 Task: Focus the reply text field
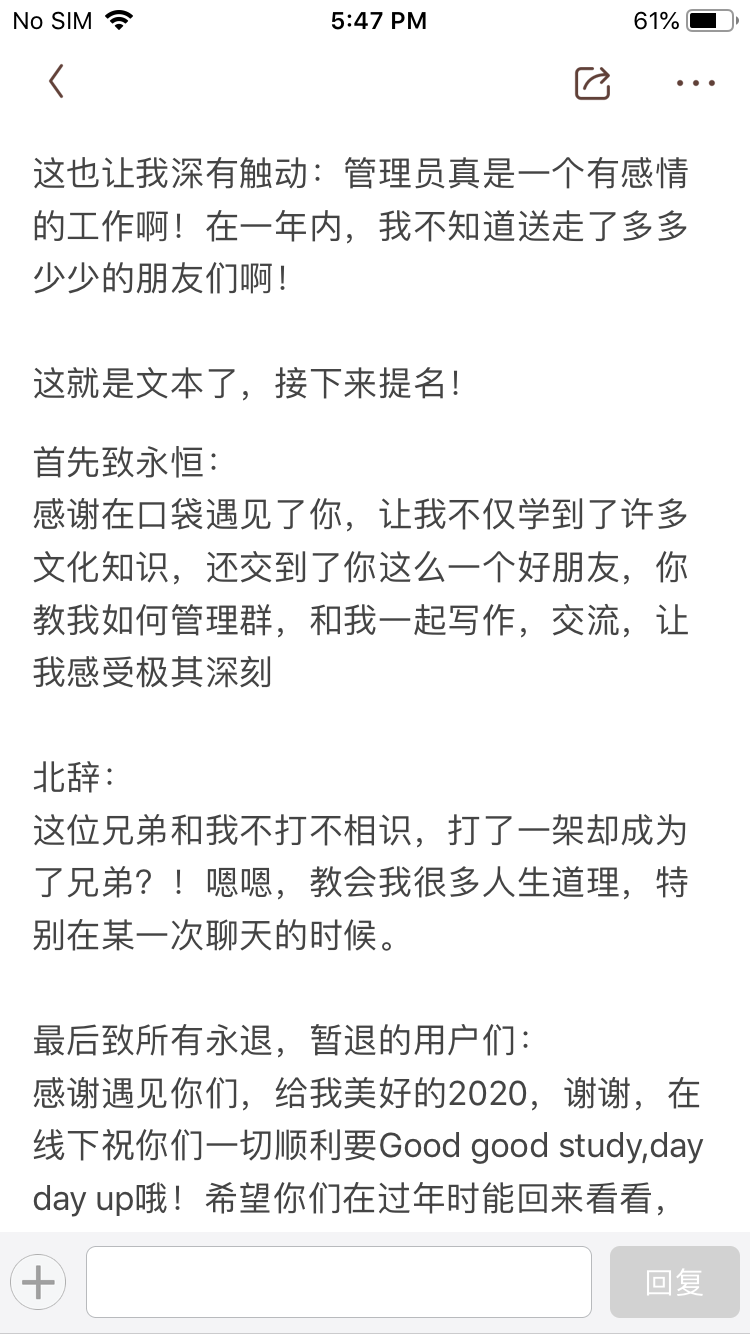coord(339,1281)
